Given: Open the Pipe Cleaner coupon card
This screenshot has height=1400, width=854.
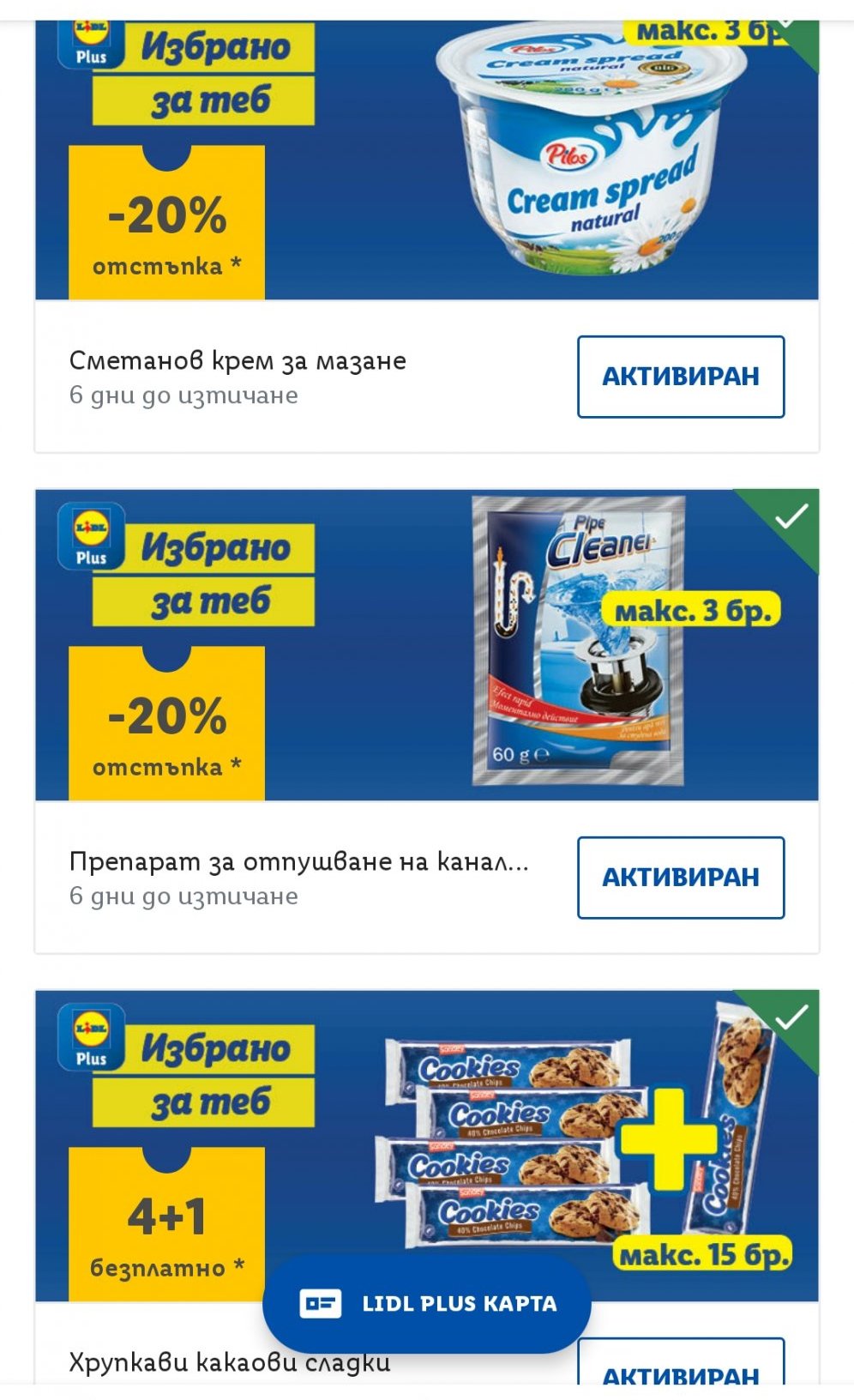Looking at the screenshot, I should click(x=426, y=645).
